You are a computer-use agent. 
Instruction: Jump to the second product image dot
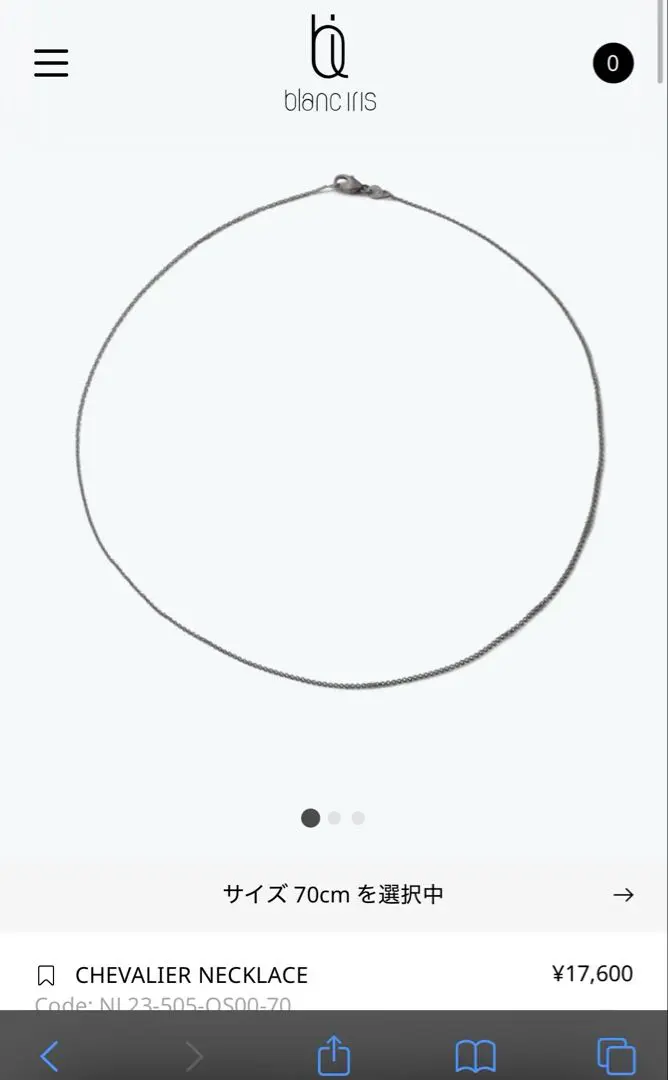(x=335, y=818)
